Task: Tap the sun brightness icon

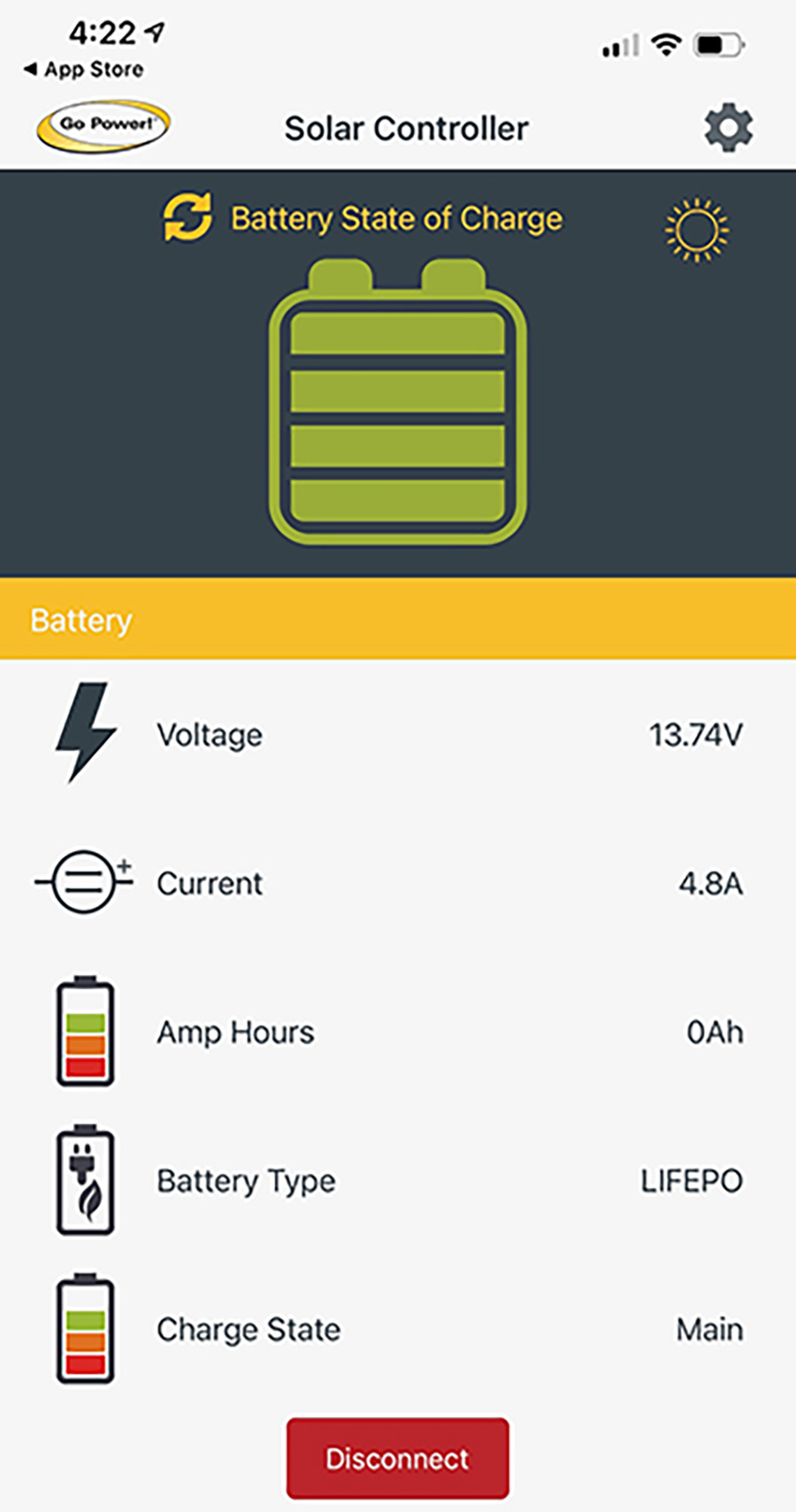Action: pos(696,228)
